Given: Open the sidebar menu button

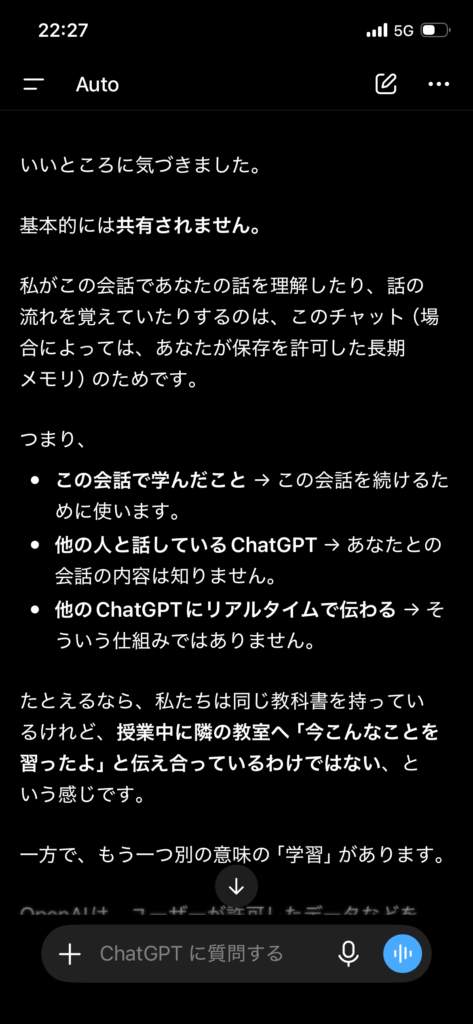Looking at the screenshot, I should click(33, 84).
